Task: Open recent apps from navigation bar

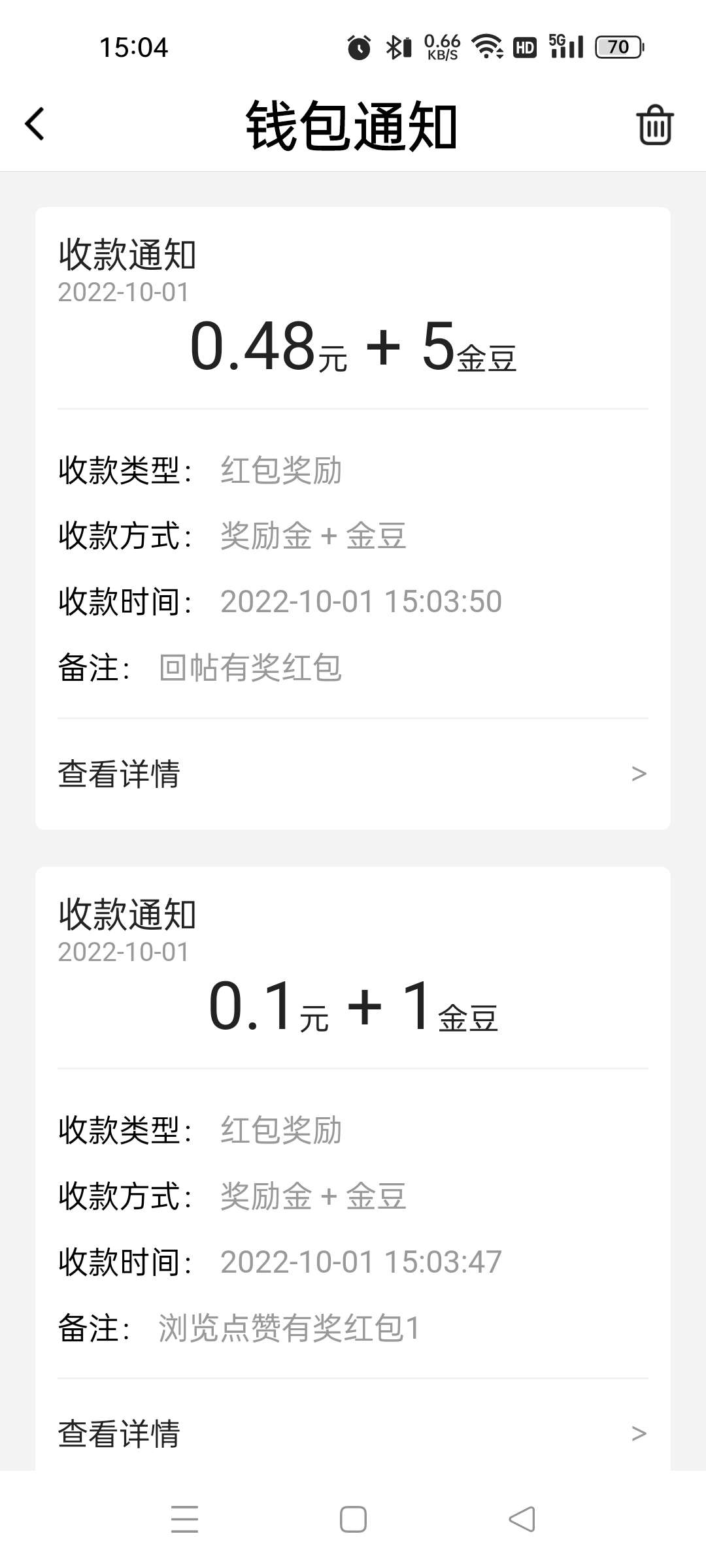Action: [184, 1519]
